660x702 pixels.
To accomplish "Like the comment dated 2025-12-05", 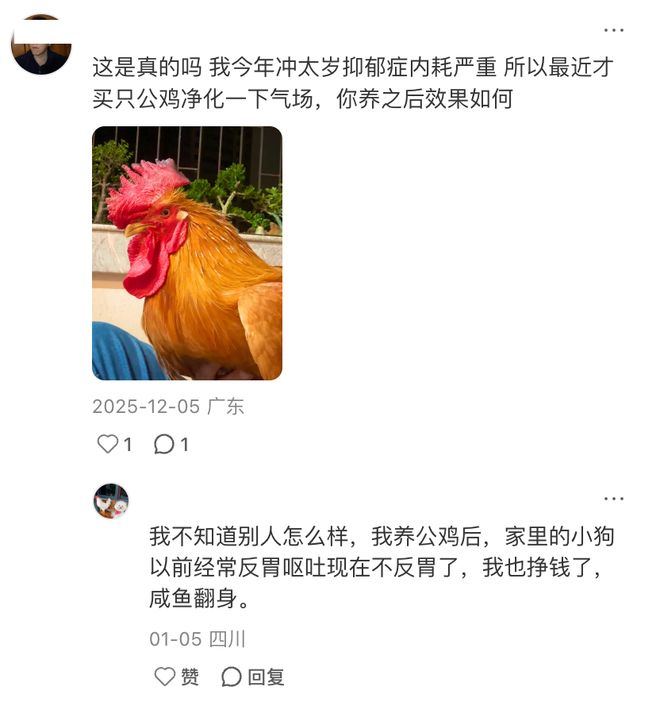I will coord(108,444).
